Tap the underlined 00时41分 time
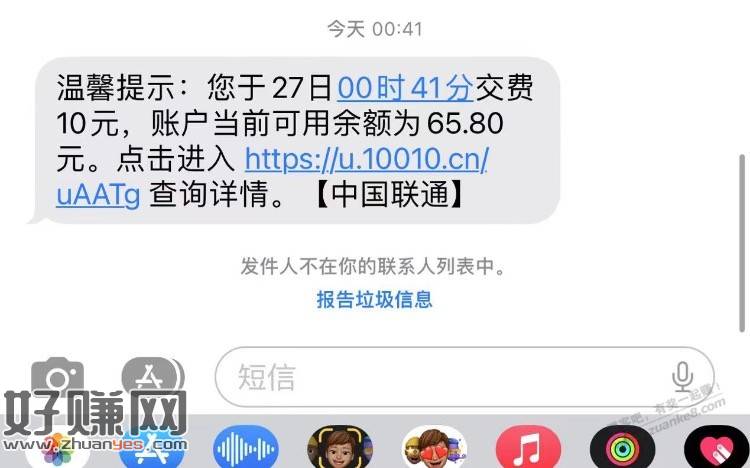Screen dimensions: 750x468 coord(404,88)
